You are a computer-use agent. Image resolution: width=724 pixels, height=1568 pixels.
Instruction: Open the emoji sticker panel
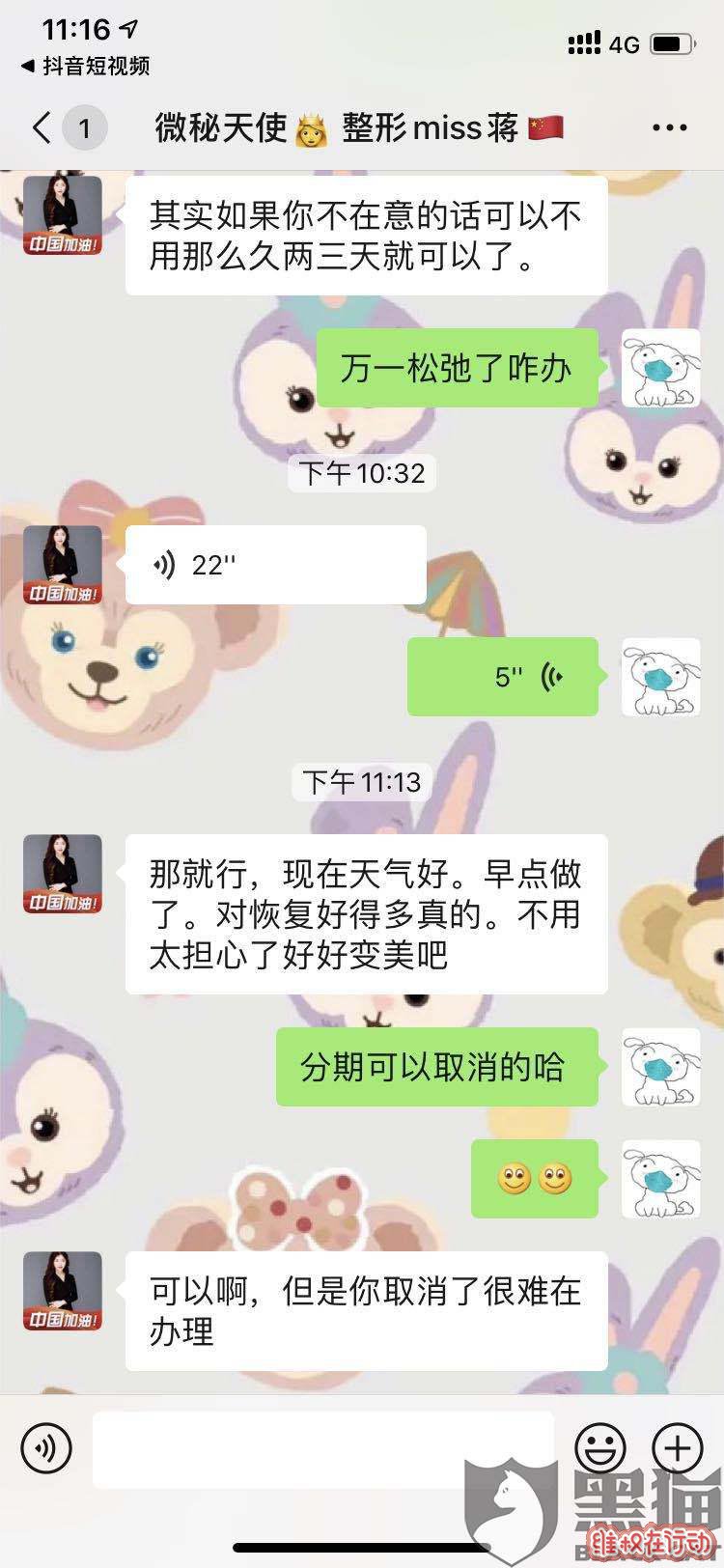(600, 1449)
